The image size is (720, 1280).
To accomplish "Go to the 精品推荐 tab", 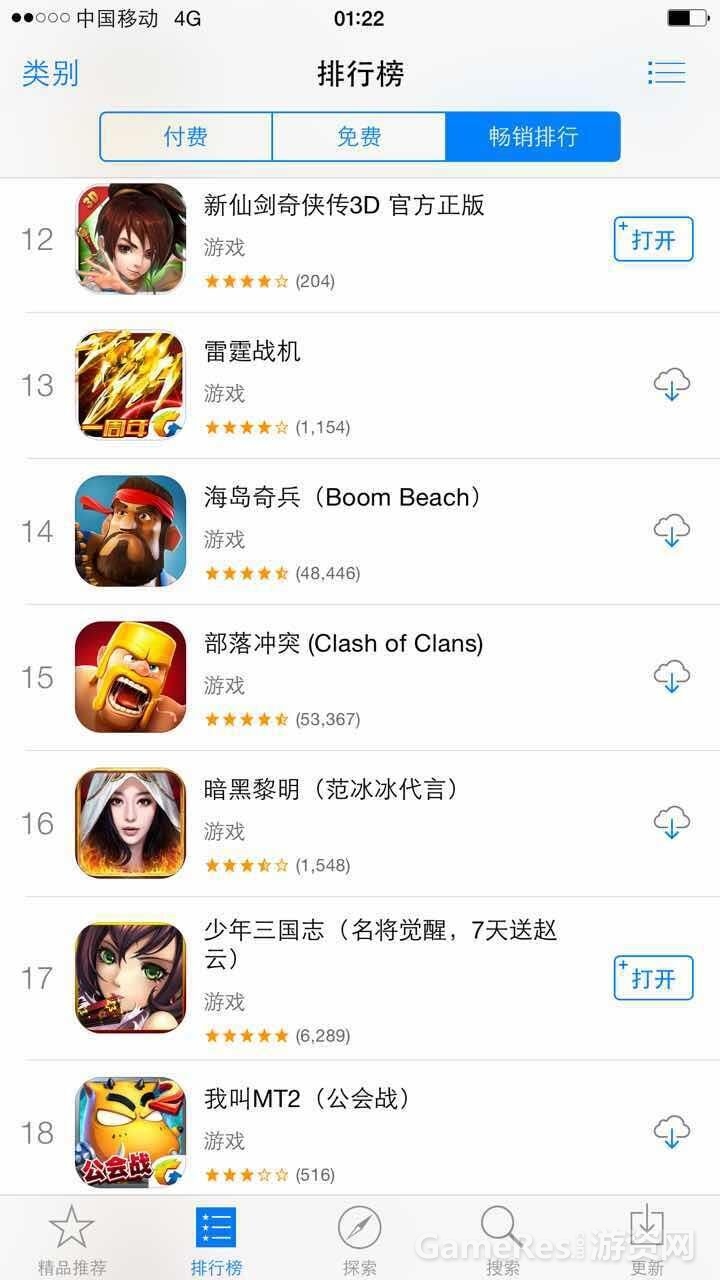I will (x=71, y=1239).
